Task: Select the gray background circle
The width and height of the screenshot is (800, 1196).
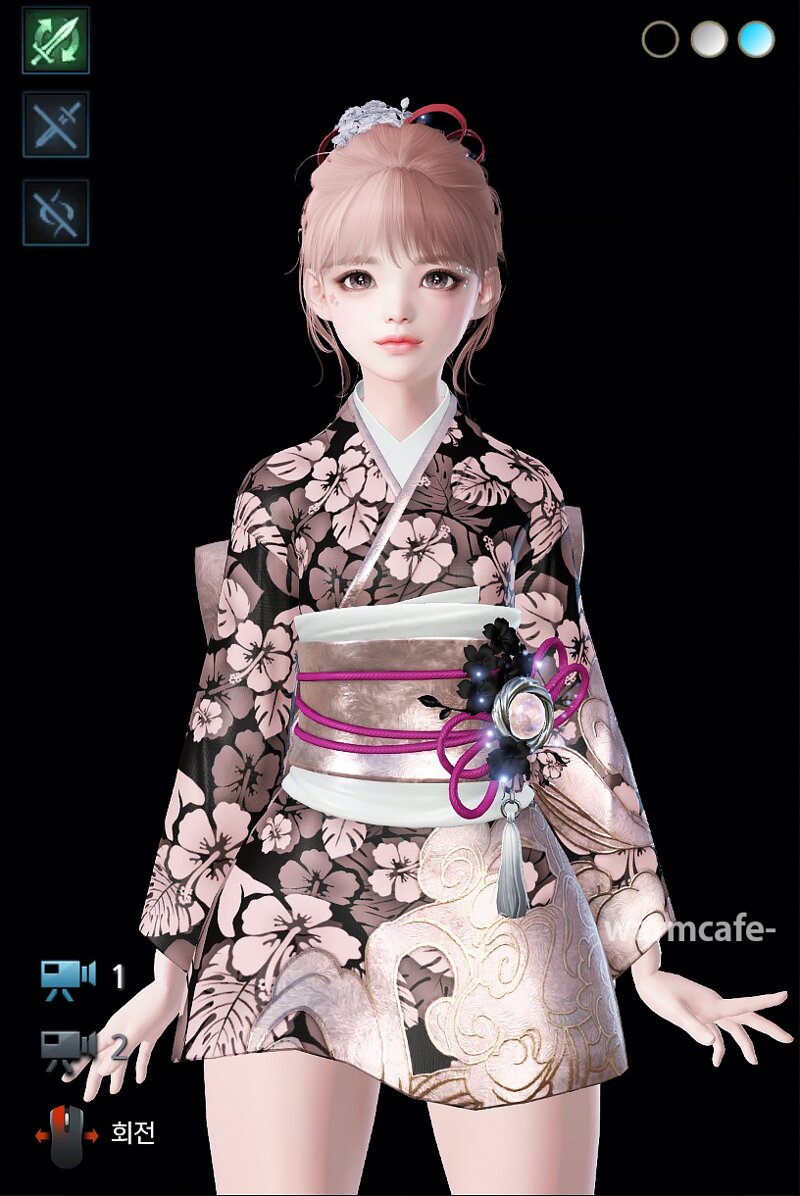Action: point(708,39)
